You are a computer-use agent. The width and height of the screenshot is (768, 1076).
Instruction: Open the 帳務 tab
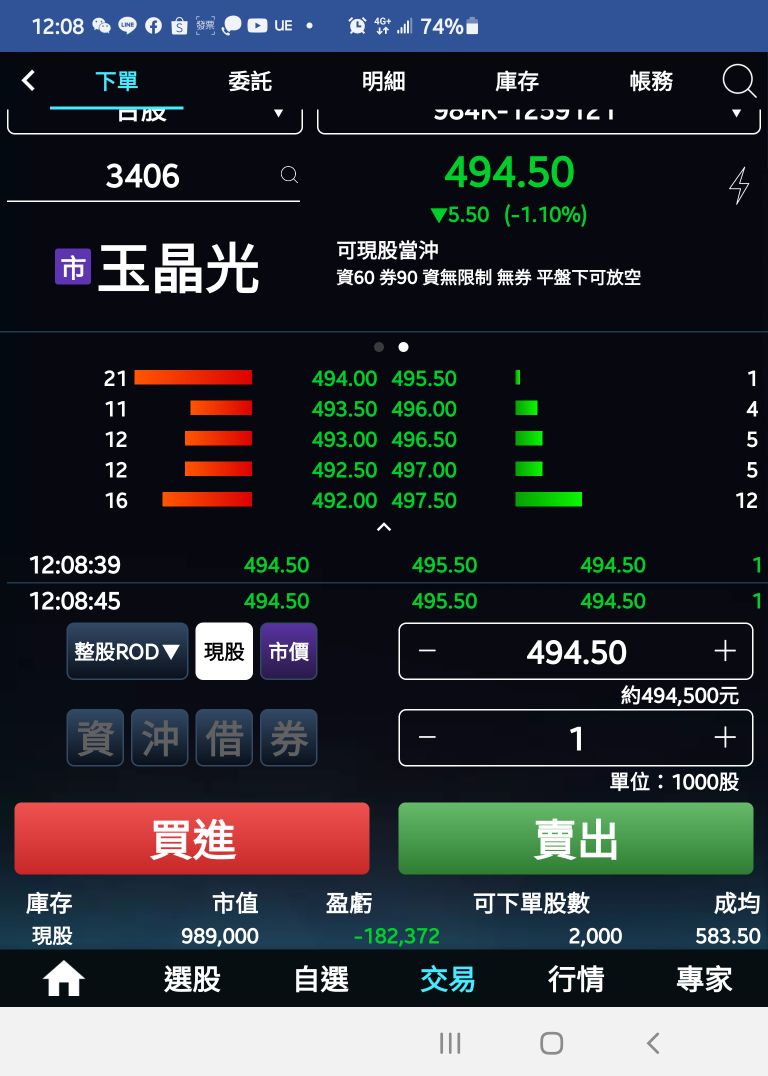(x=651, y=82)
